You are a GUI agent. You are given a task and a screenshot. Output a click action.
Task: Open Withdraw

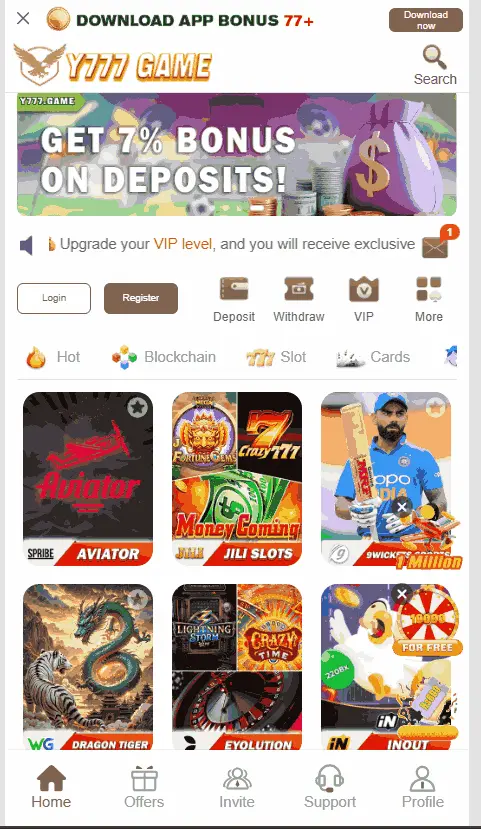(299, 300)
